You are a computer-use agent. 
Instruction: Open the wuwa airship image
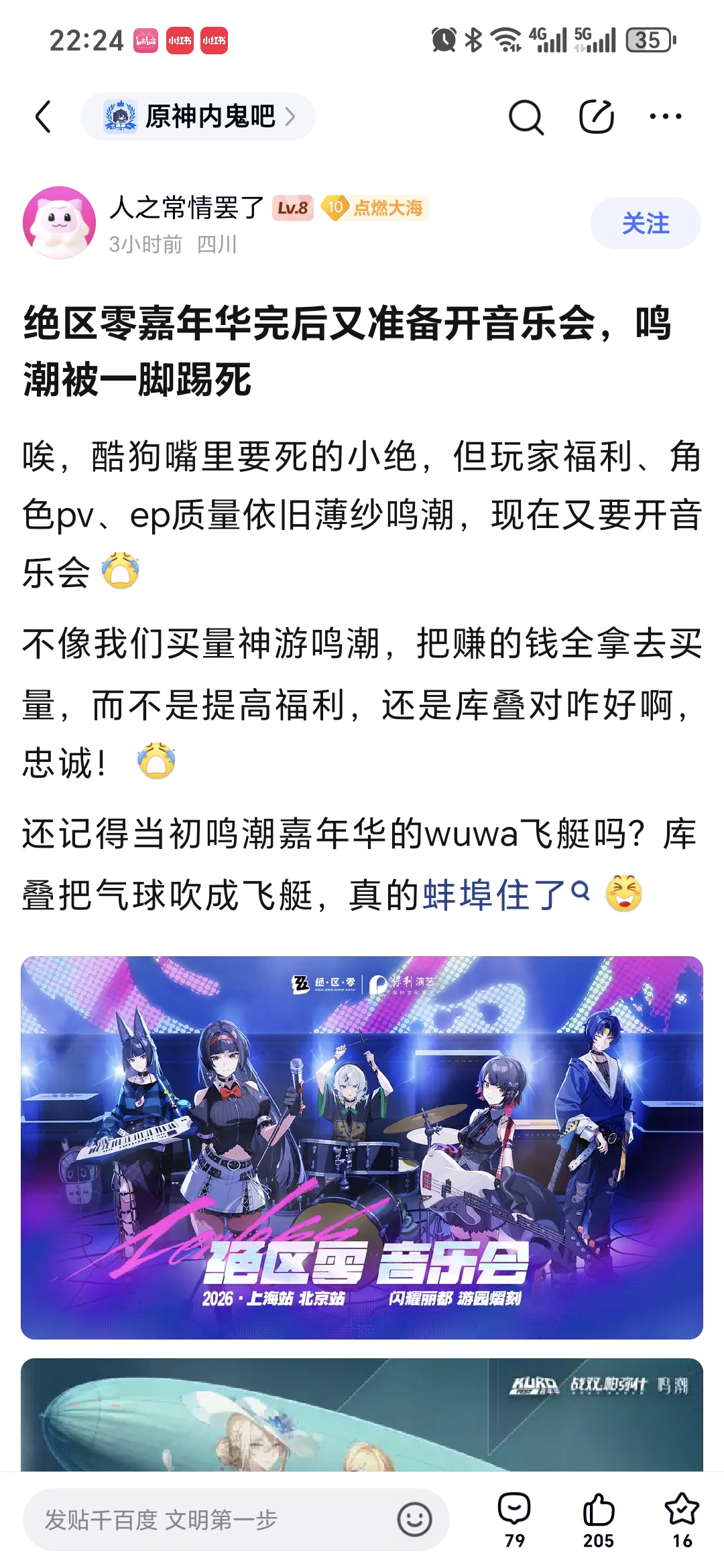362,1414
